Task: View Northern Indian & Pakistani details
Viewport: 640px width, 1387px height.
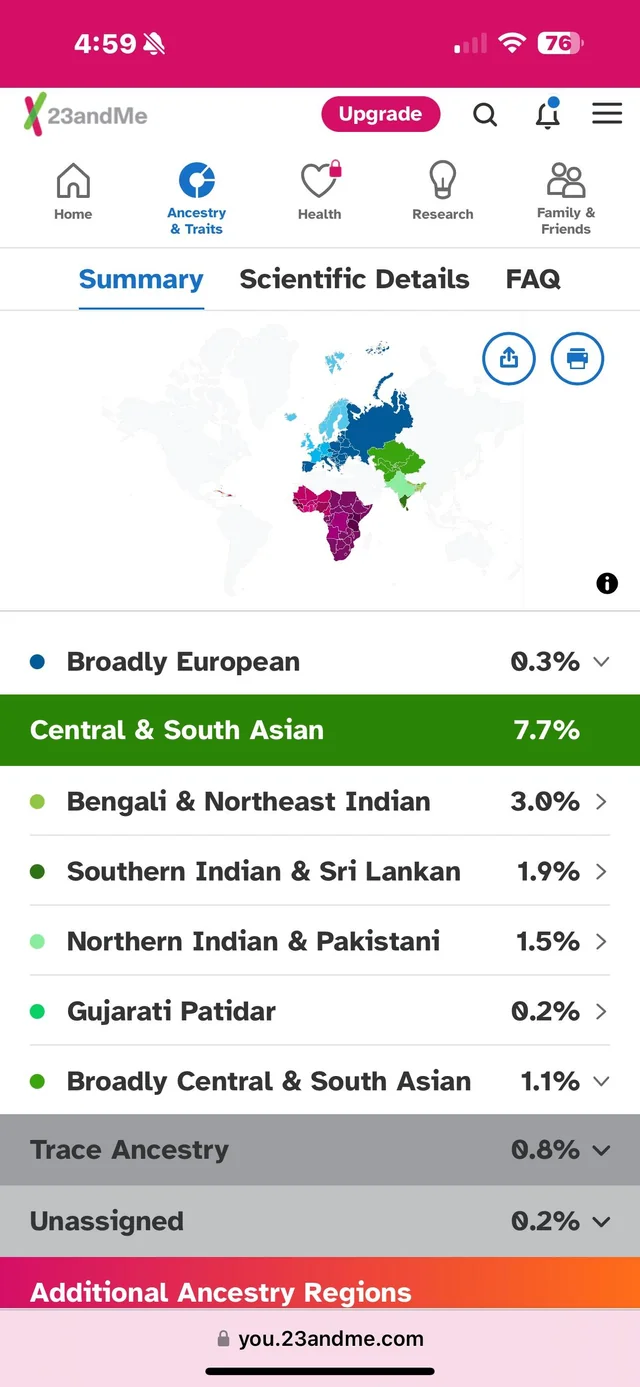Action: coord(320,941)
